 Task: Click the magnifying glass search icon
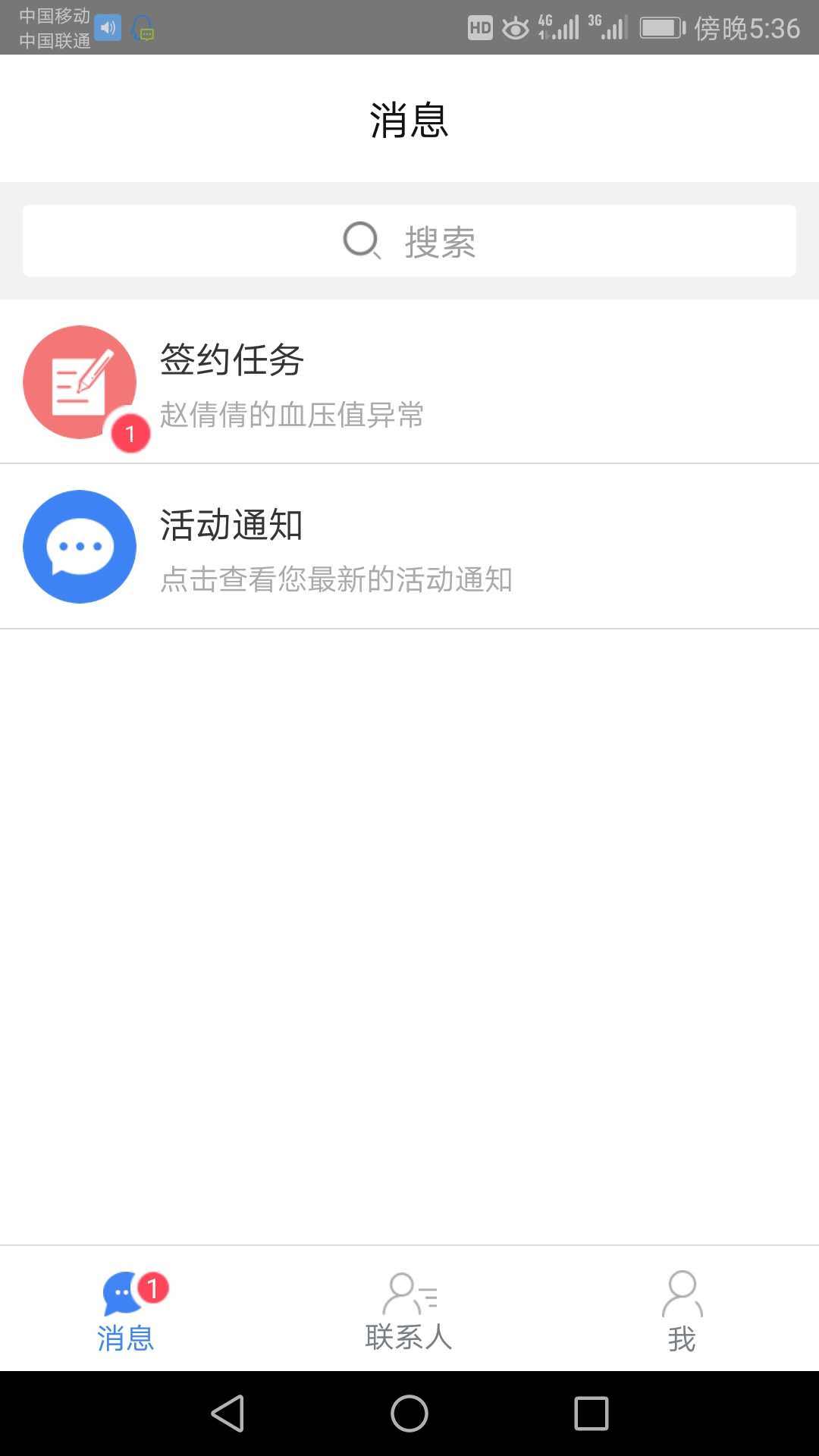coord(362,241)
